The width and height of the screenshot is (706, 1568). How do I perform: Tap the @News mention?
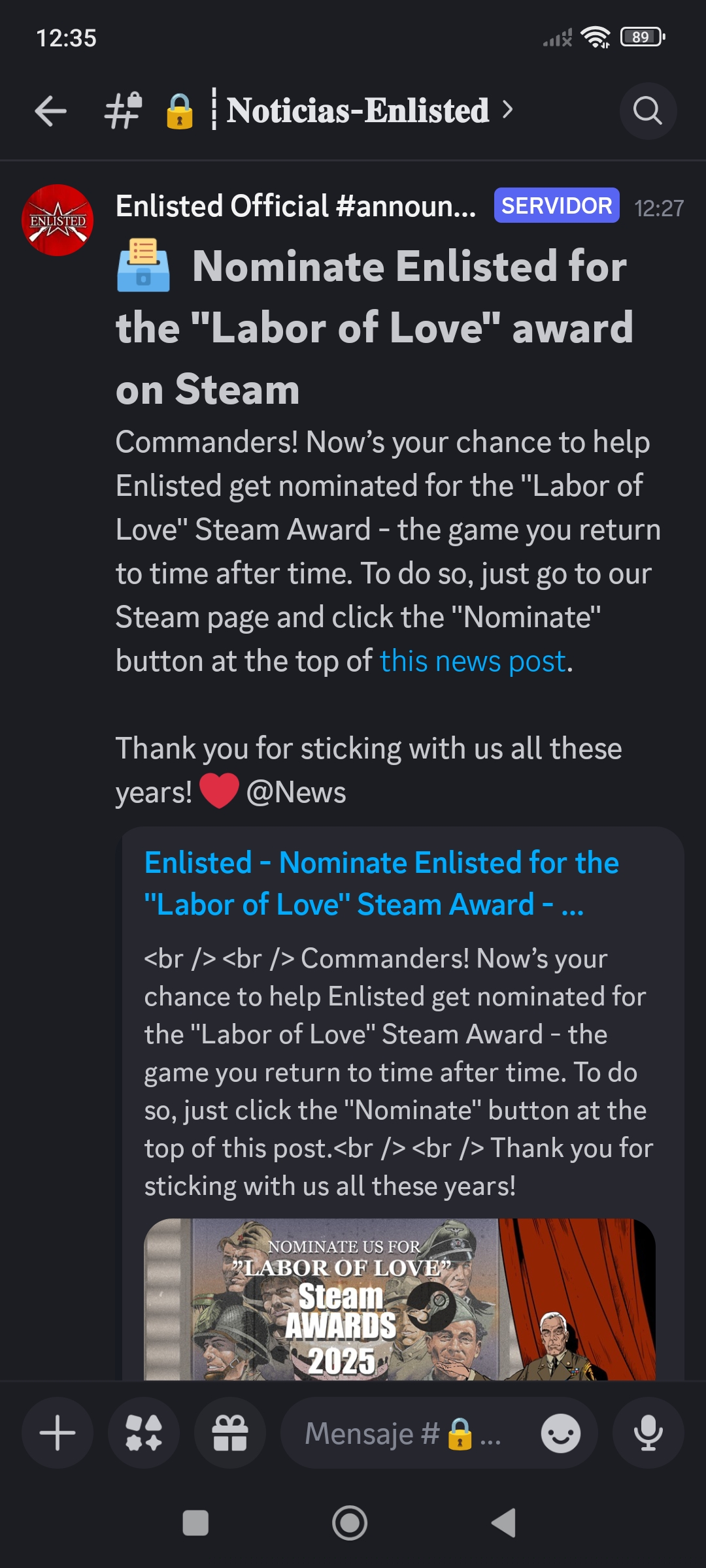[295, 792]
